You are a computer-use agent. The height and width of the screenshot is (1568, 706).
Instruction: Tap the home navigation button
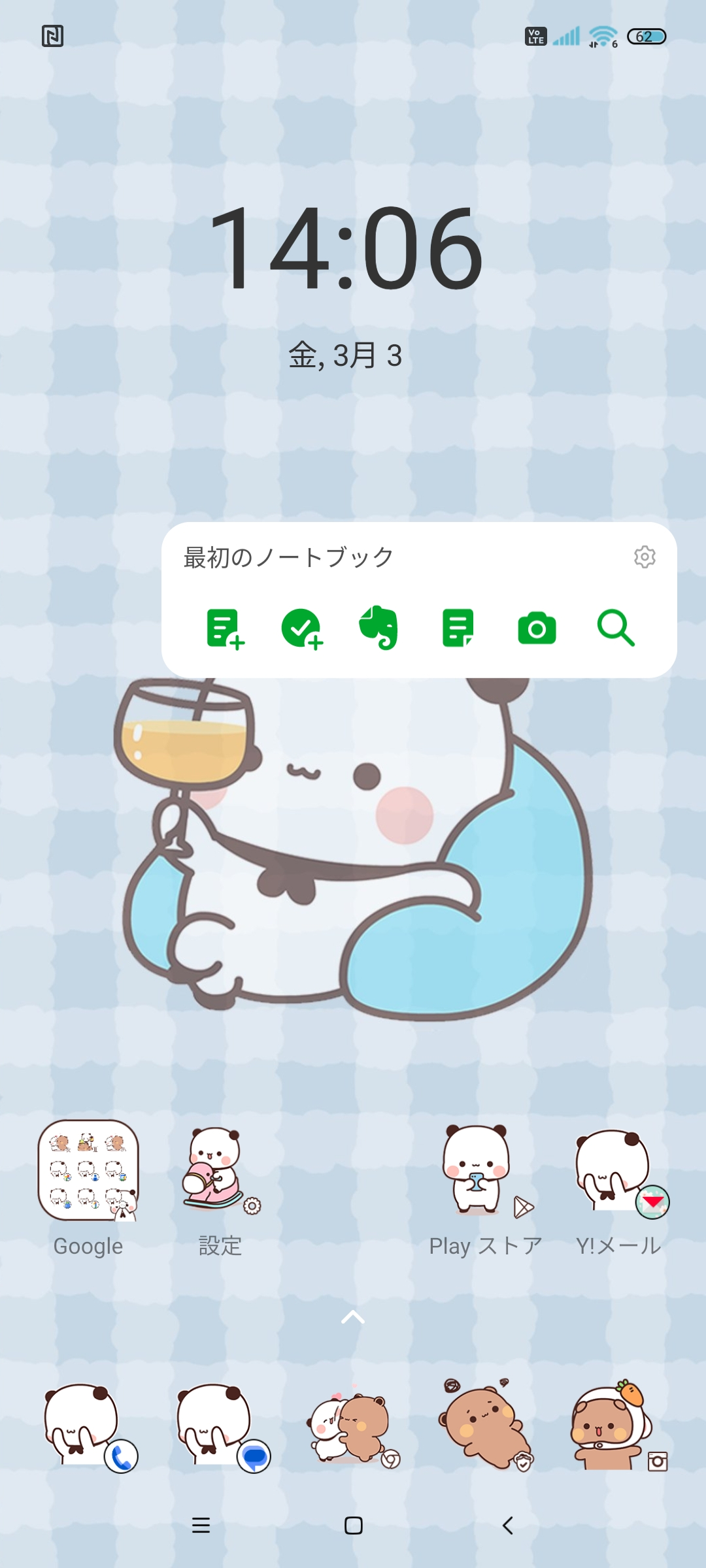353,1526
